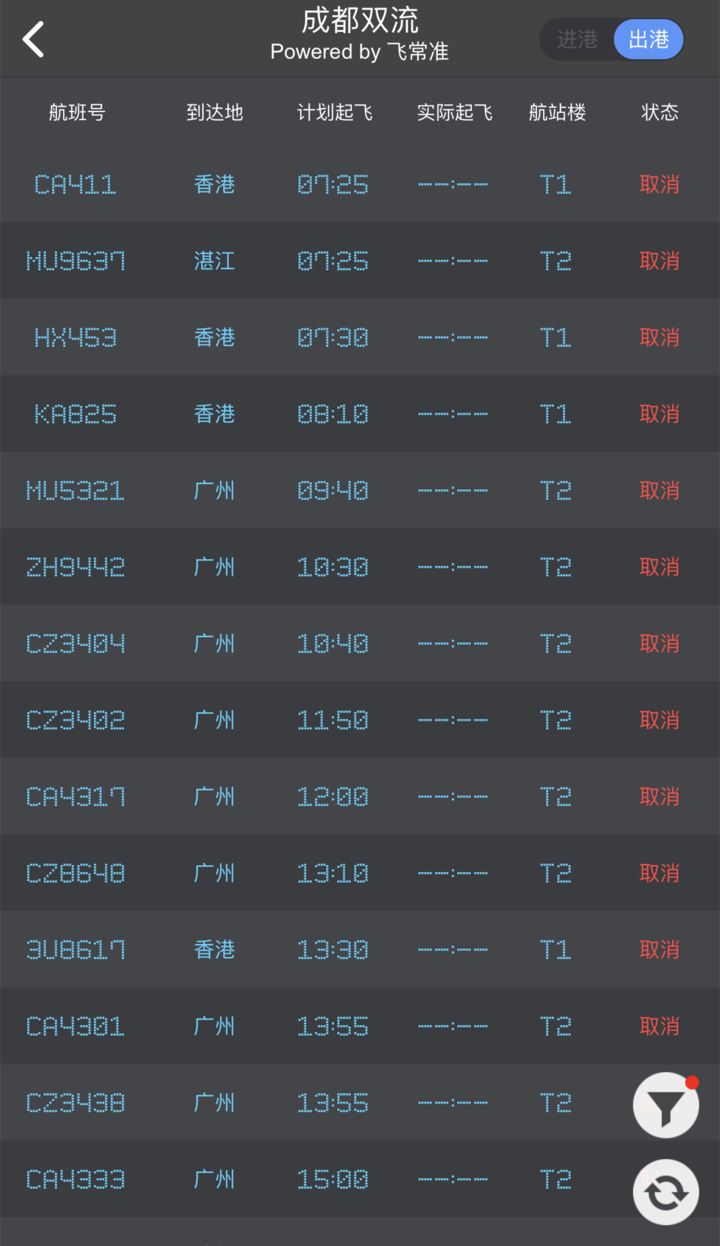Tap flight CZ3402 departing 11:50

pyautogui.click(x=360, y=720)
